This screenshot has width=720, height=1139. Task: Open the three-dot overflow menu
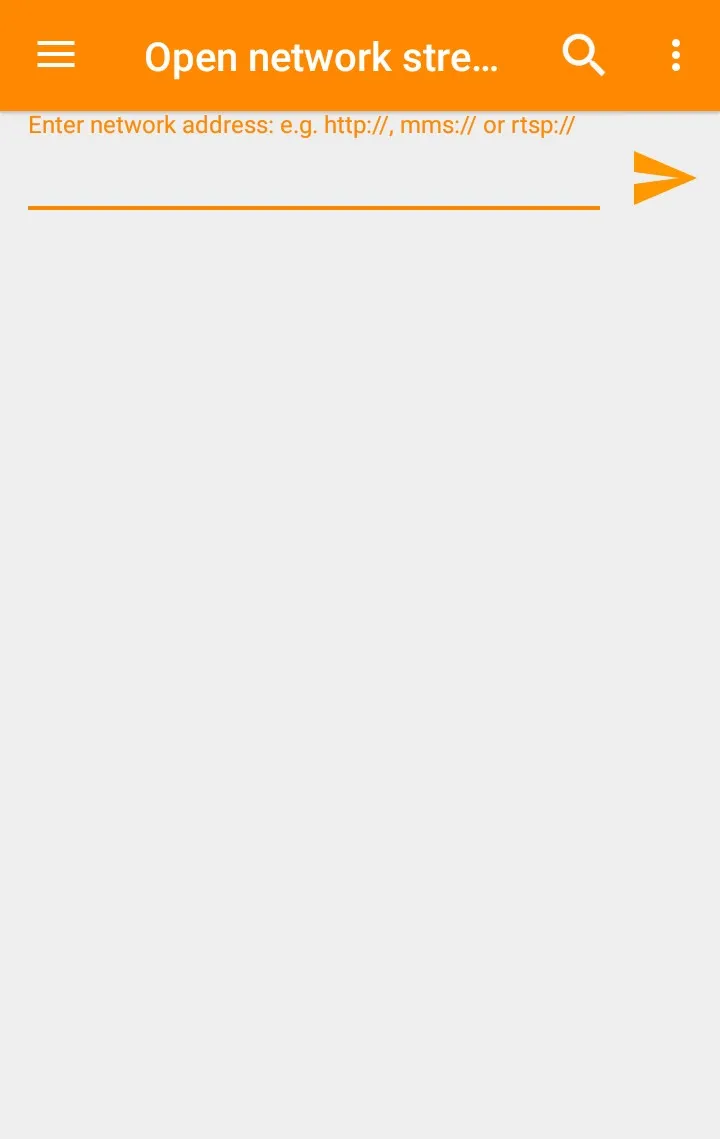[676, 55]
